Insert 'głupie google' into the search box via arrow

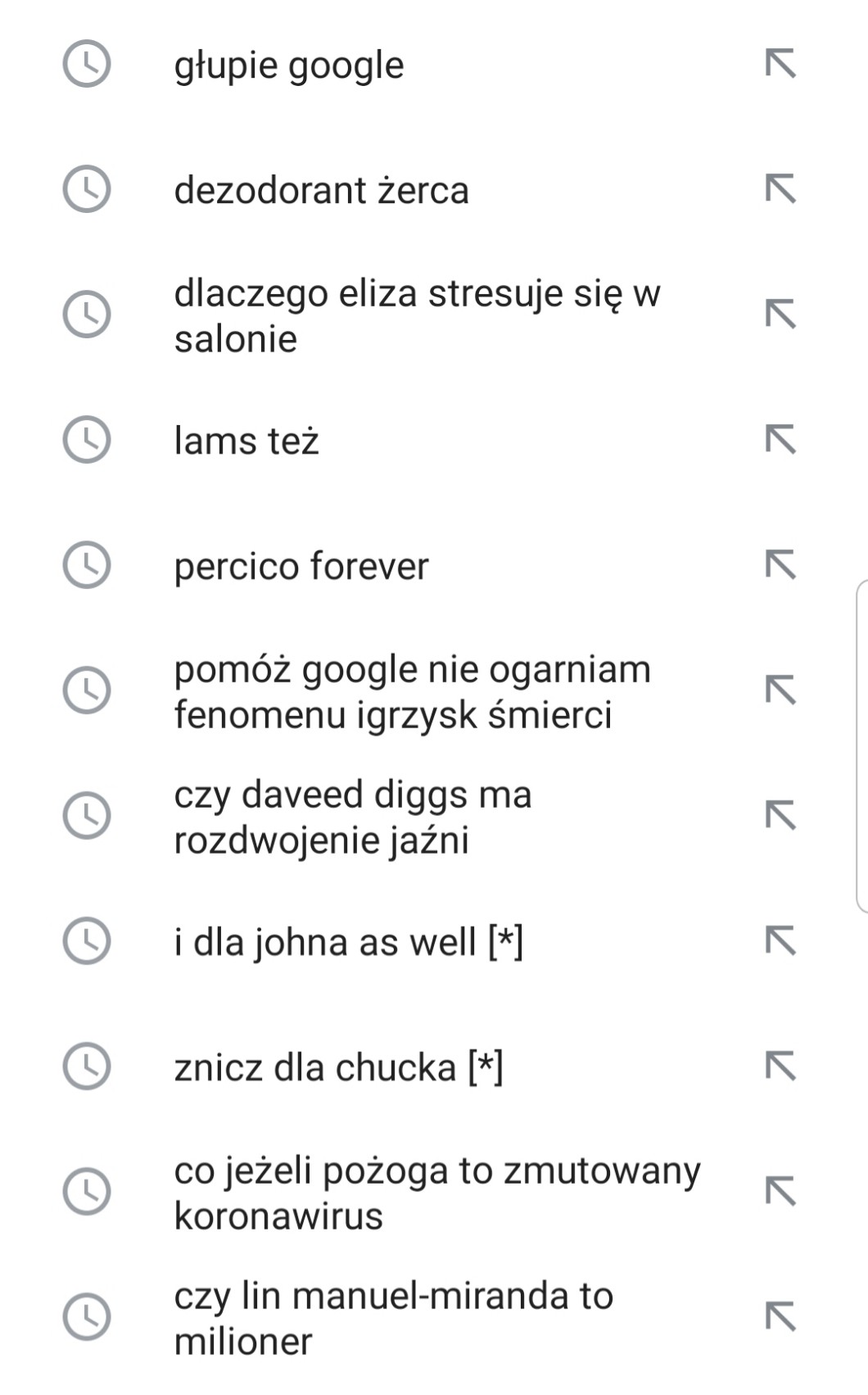tap(780, 64)
